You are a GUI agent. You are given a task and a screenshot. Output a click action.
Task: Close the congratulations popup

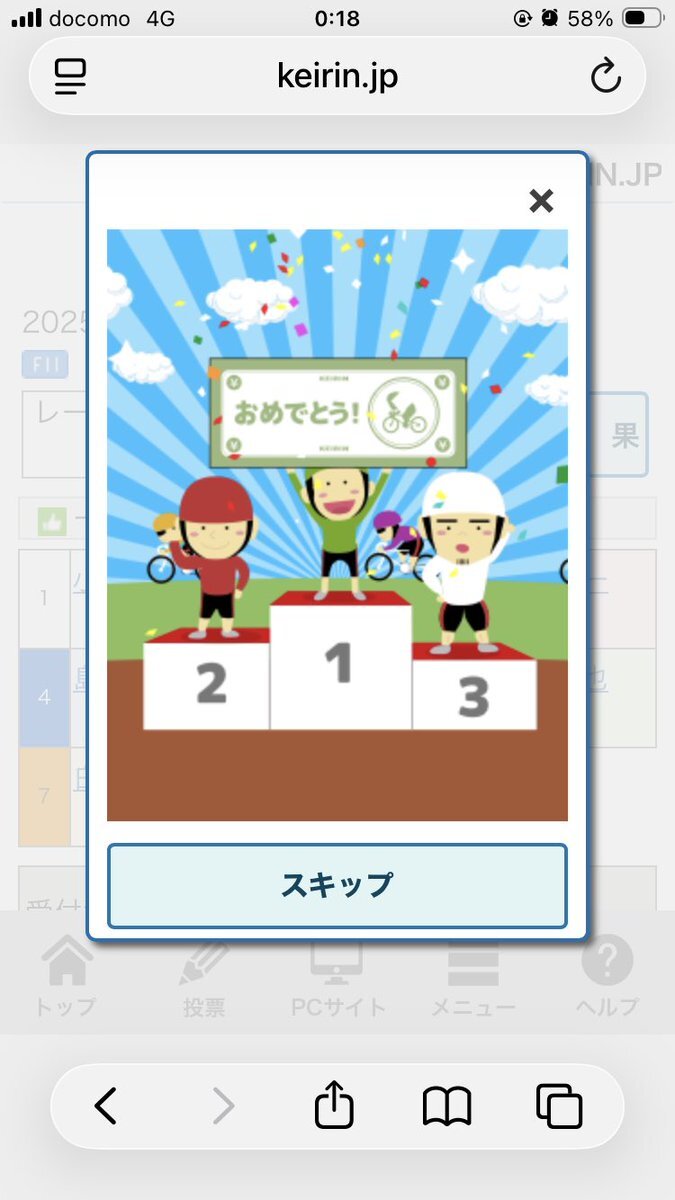541,201
